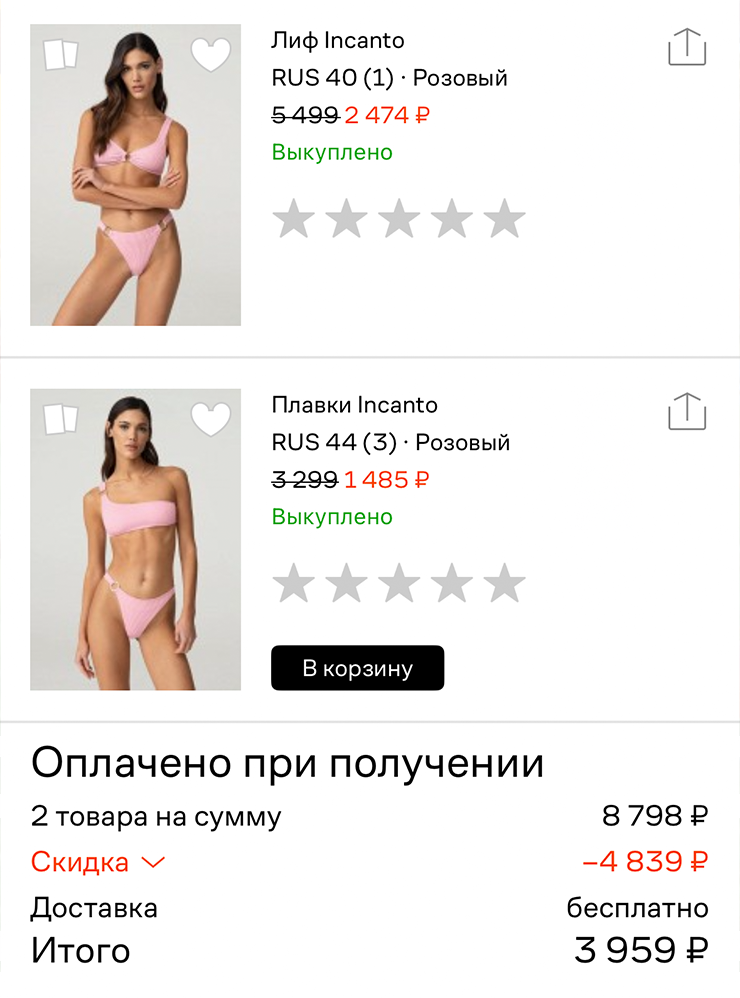Rate Лиф Incanto five stars

[504, 219]
